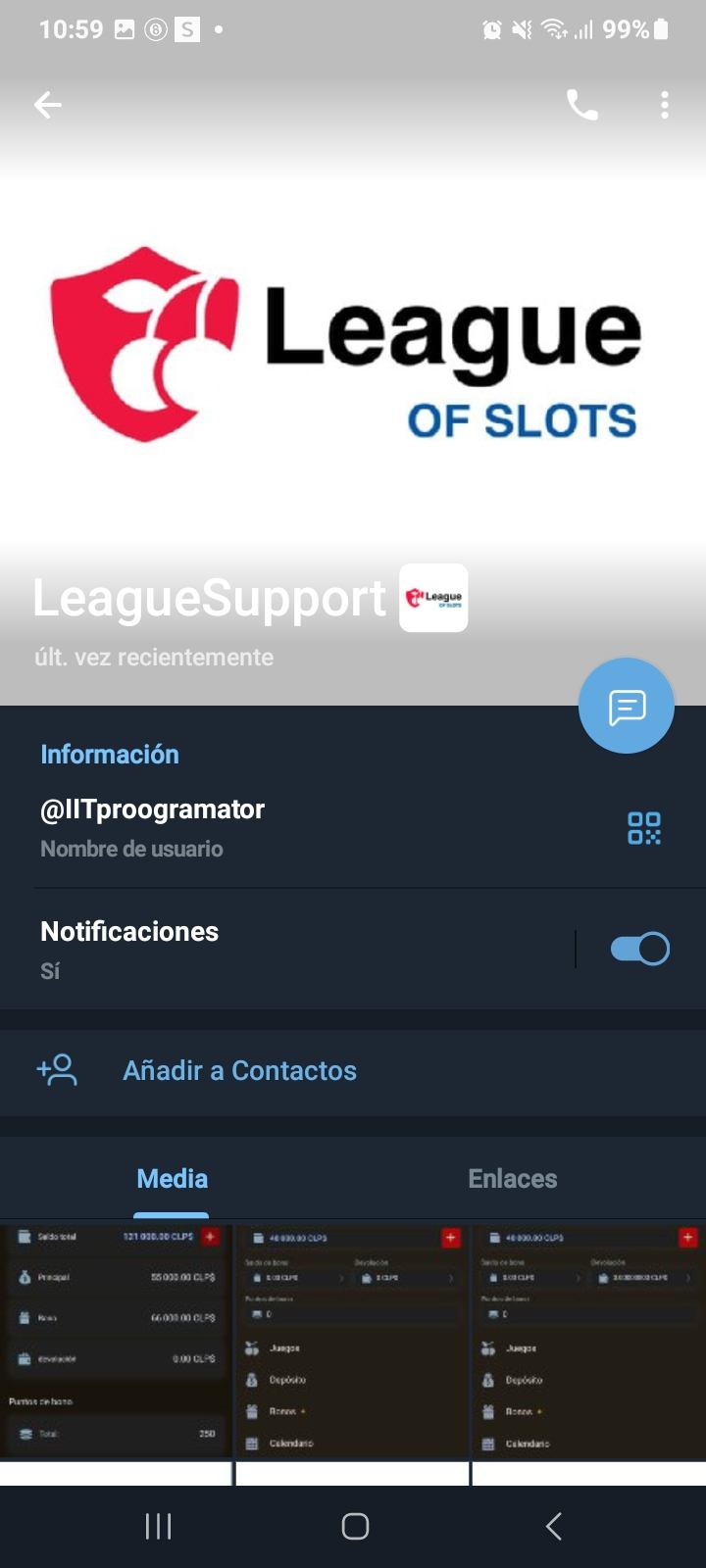Switch to the Enlaces tab
Viewport: 706px width, 1568px height.
(512, 1179)
